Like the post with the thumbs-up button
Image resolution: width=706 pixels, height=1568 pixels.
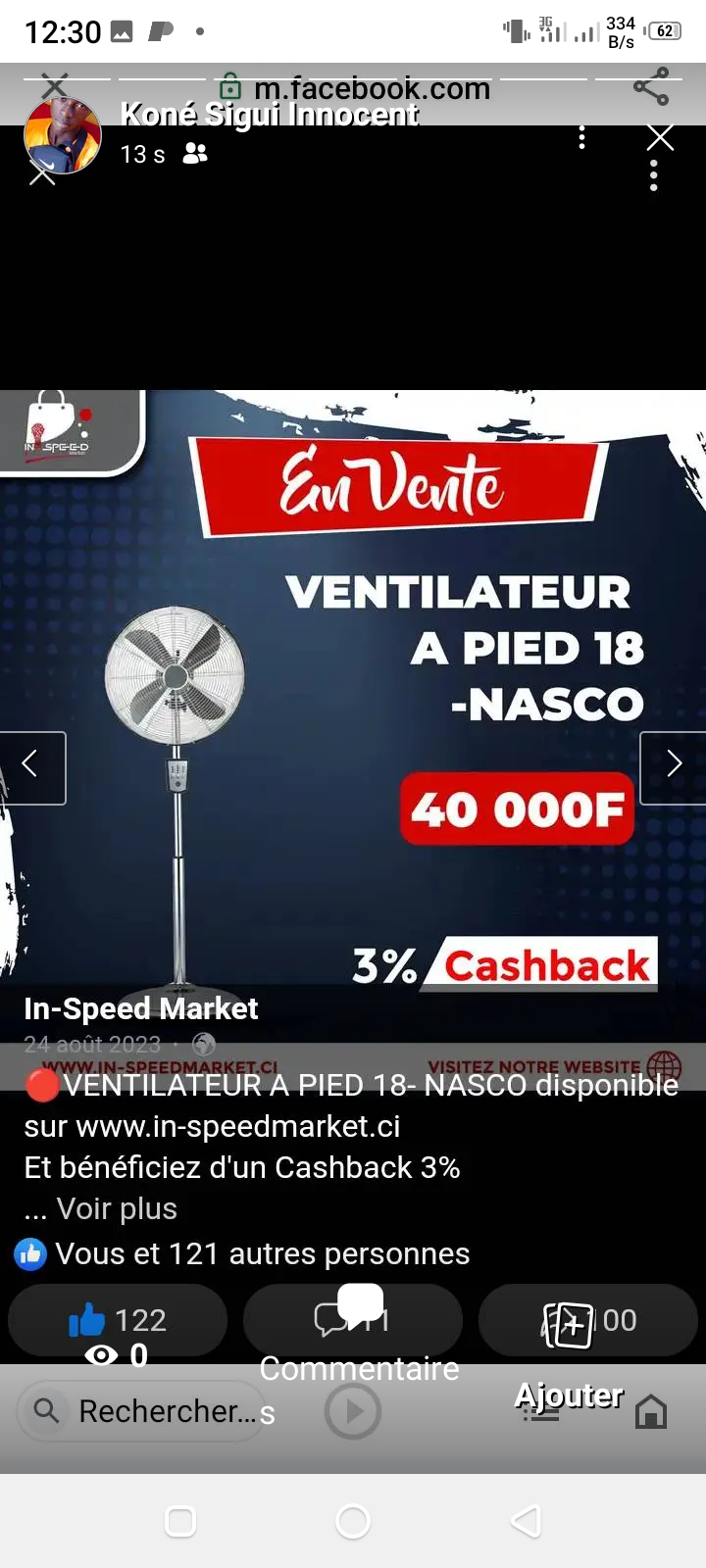pyautogui.click(x=118, y=1320)
